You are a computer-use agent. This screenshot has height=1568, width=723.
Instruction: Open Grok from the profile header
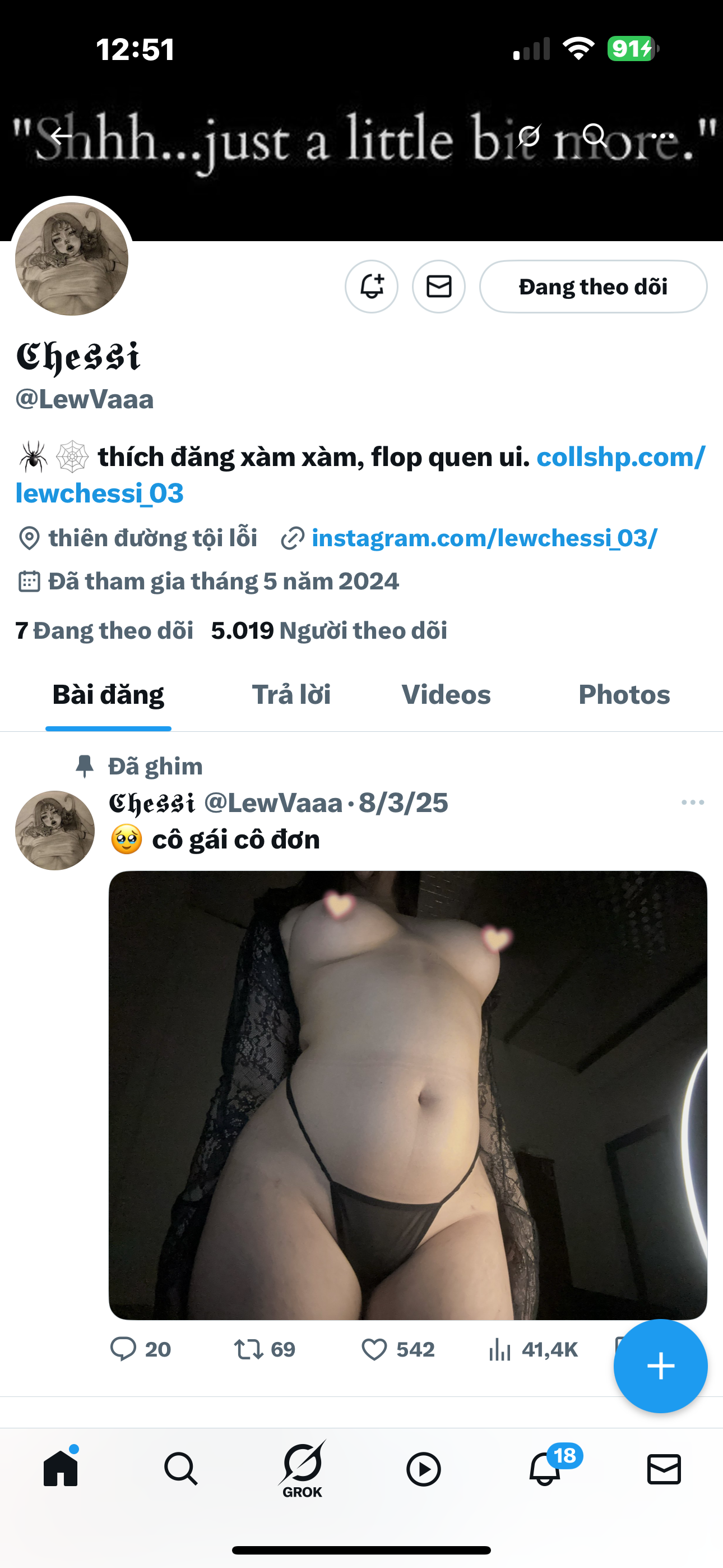pos(529,136)
